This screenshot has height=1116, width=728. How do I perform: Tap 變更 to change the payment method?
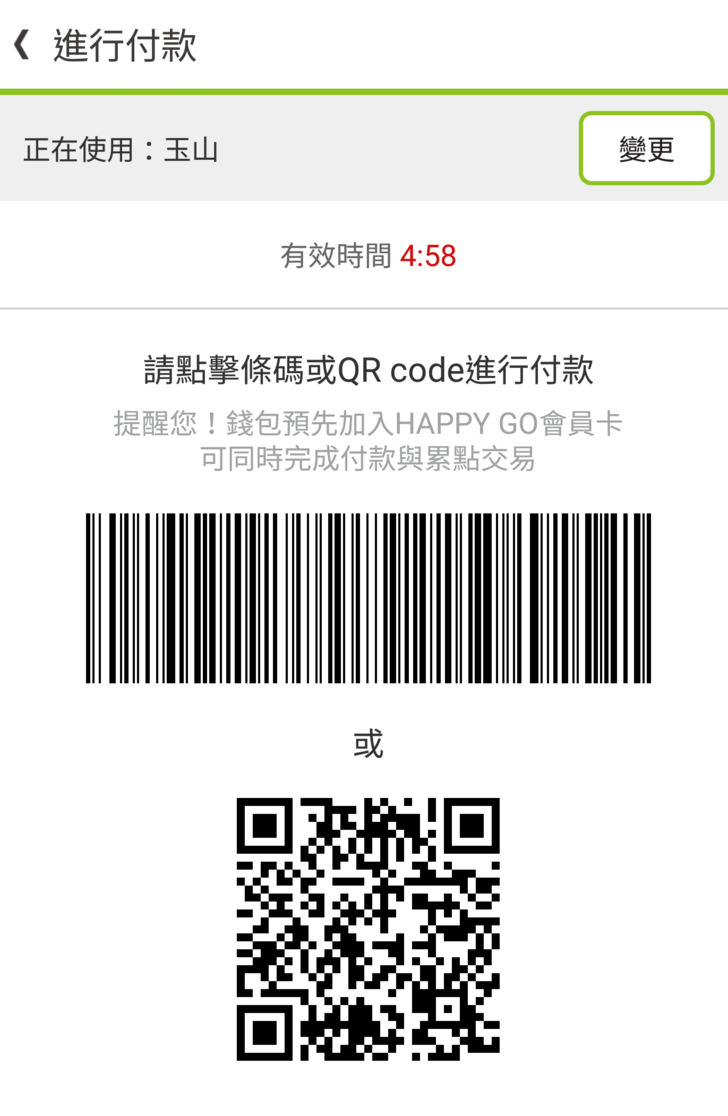coord(646,148)
